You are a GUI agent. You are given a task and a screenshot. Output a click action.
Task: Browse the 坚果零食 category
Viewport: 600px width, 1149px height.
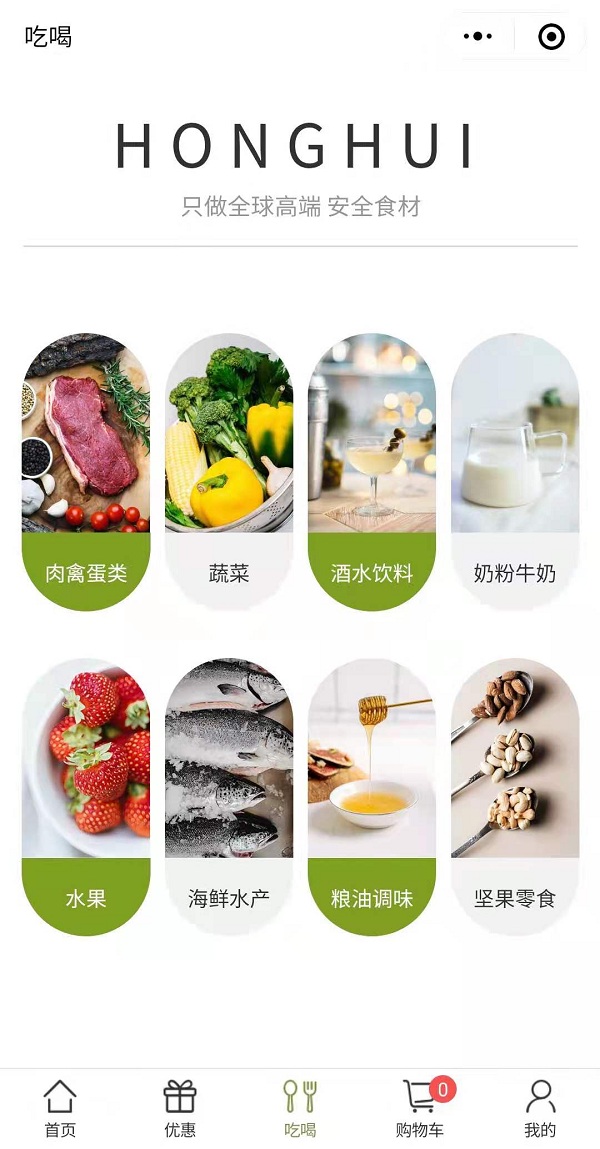point(515,797)
